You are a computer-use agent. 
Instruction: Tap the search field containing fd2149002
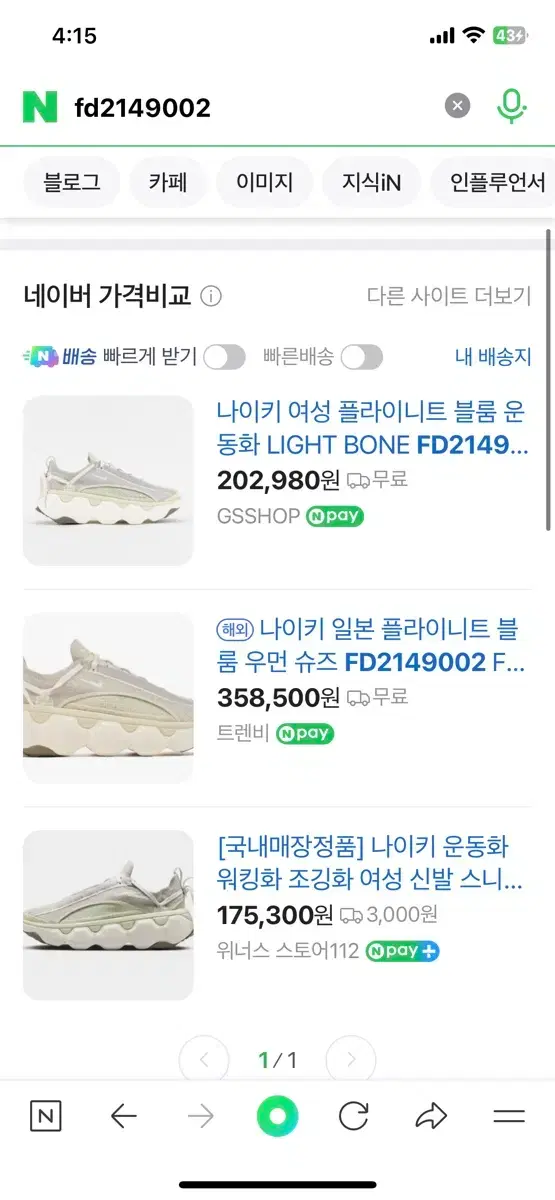[x=250, y=107]
